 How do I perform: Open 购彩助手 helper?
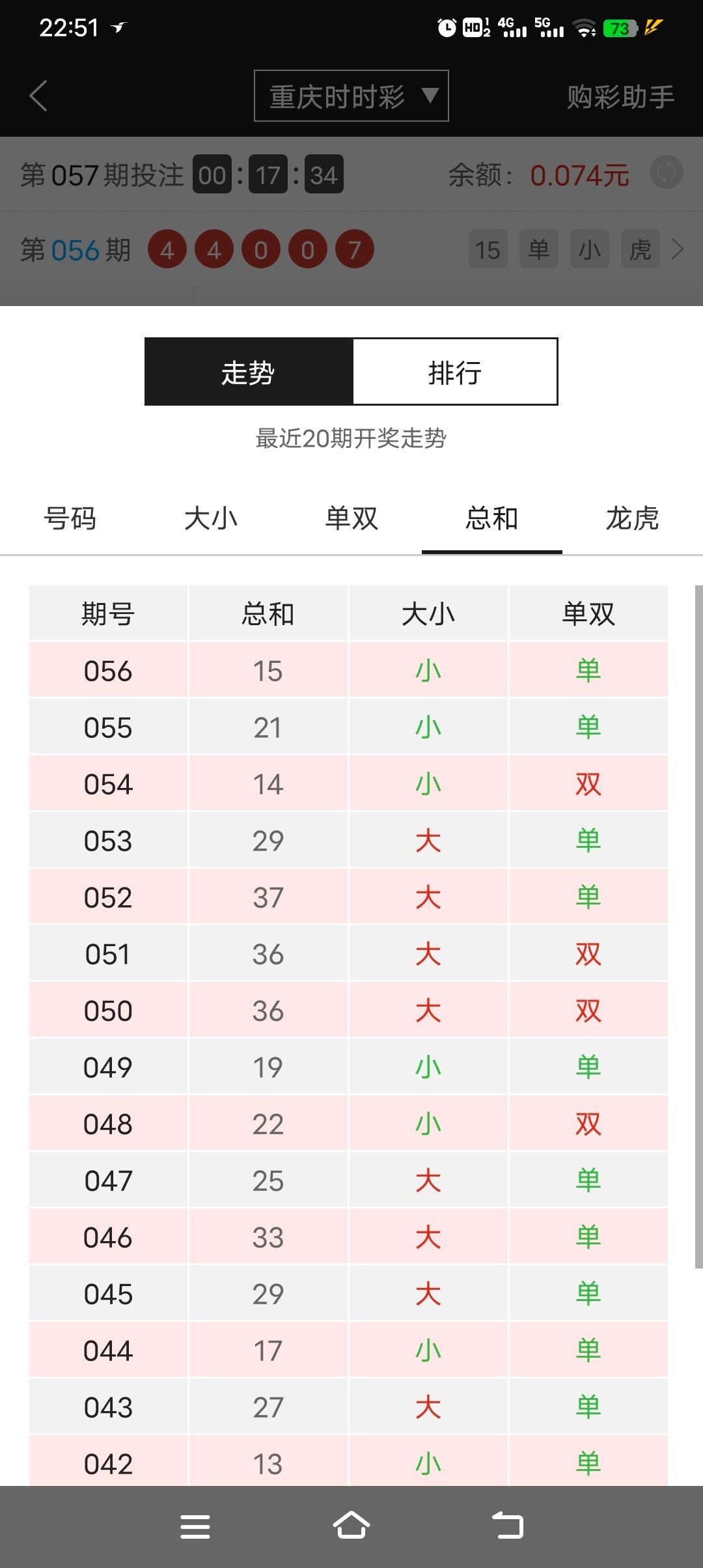[620, 96]
